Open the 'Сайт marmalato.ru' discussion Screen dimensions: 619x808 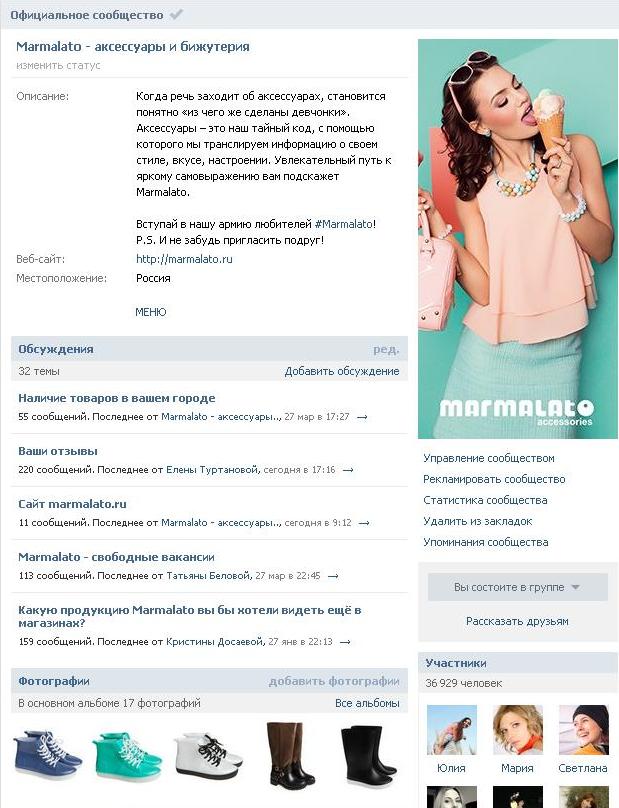[x=72, y=504]
